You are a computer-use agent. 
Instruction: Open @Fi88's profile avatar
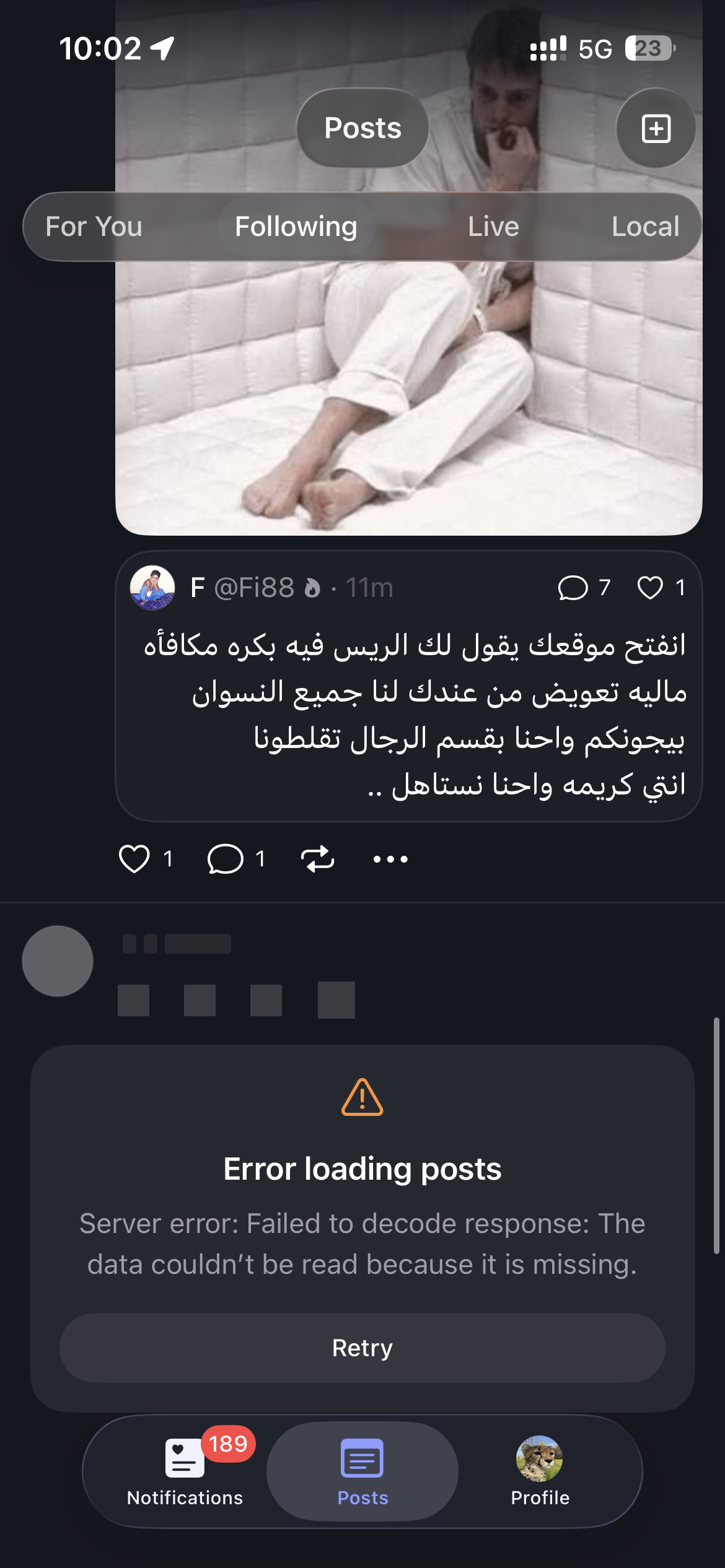pyautogui.click(x=152, y=588)
